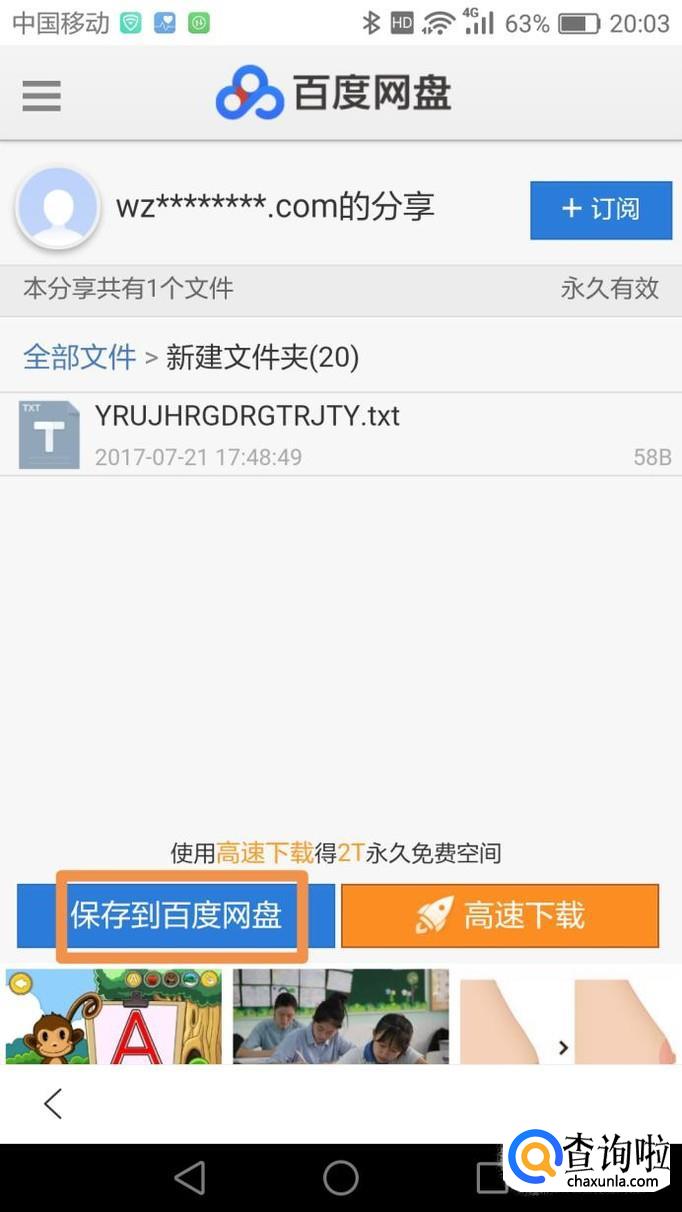The image size is (682, 1212).
Task: Open the classroom students ad thumbnail
Action: click(x=340, y=1016)
